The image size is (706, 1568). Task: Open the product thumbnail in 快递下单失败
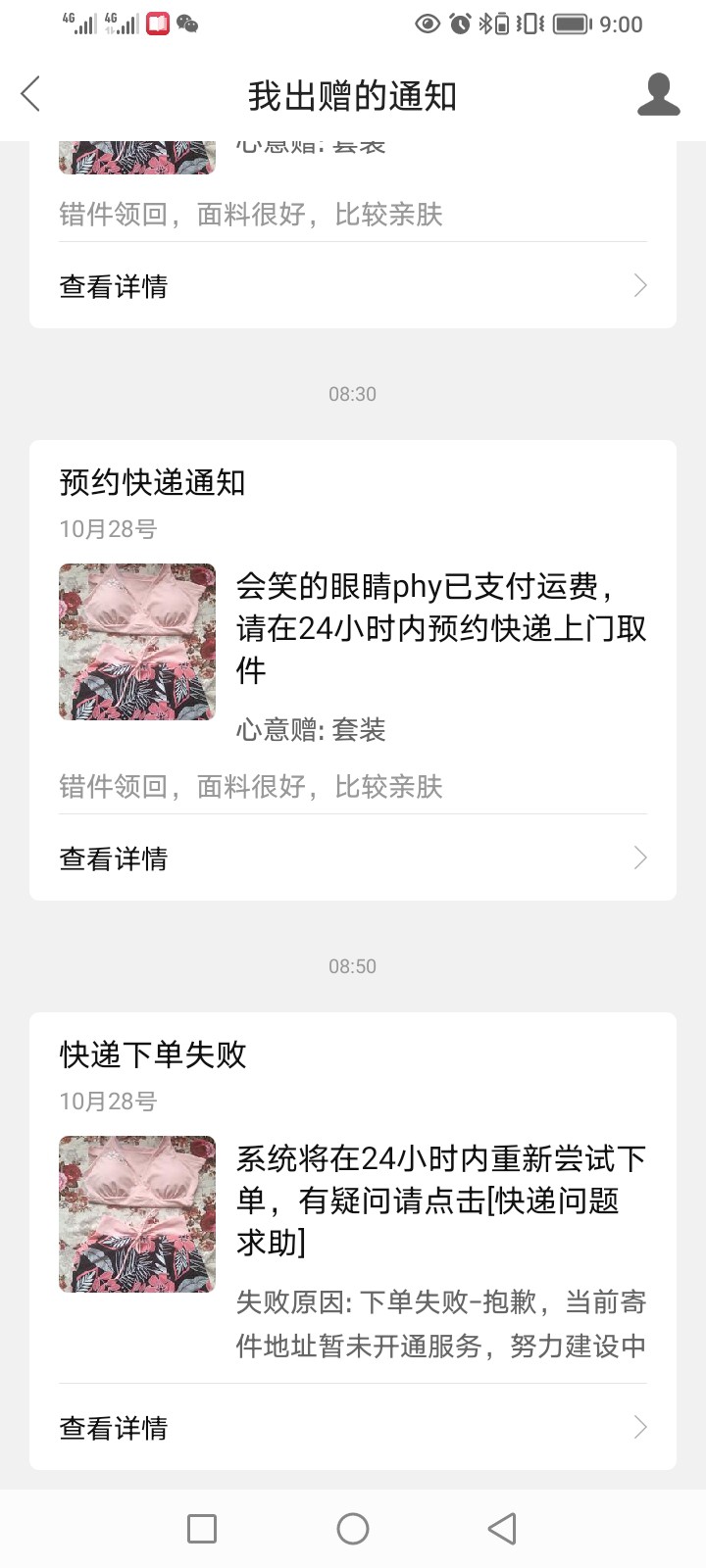click(x=137, y=1214)
